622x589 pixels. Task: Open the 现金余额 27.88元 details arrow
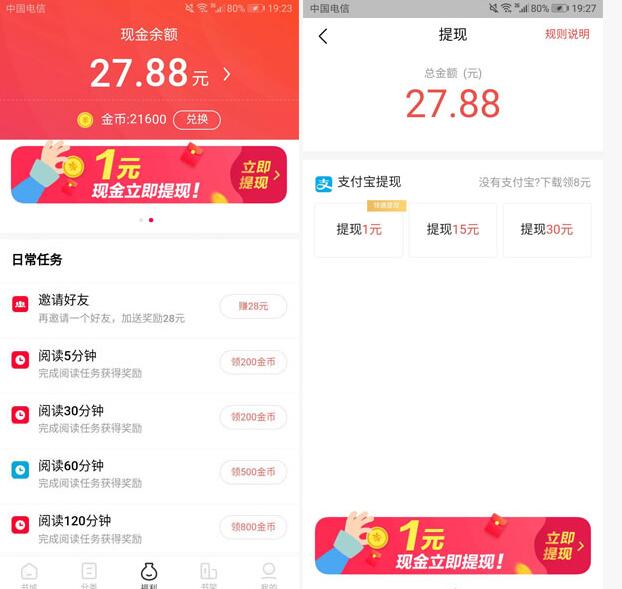click(x=227, y=73)
